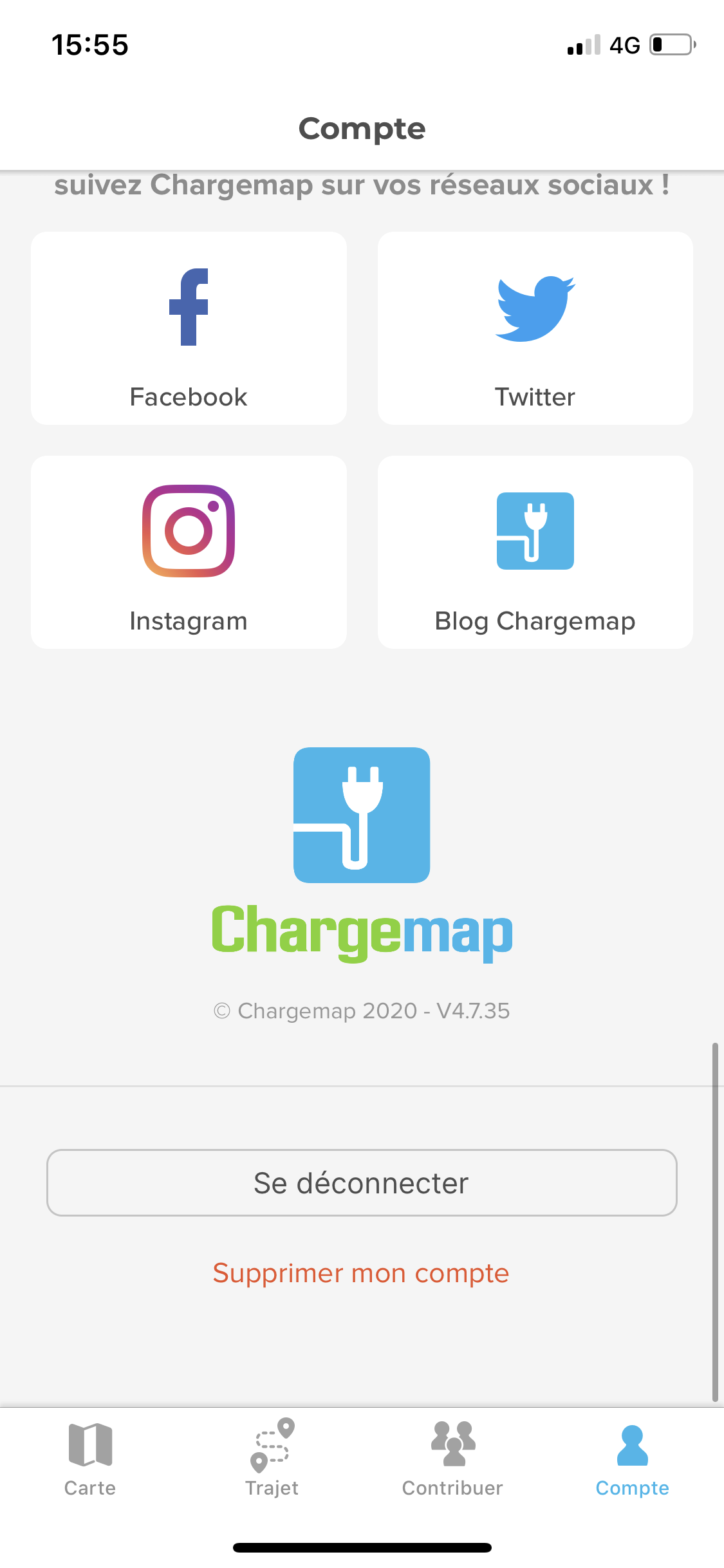Image resolution: width=724 pixels, height=1568 pixels.
Task: Go to the Trajet tab
Action: [x=272, y=1459]
